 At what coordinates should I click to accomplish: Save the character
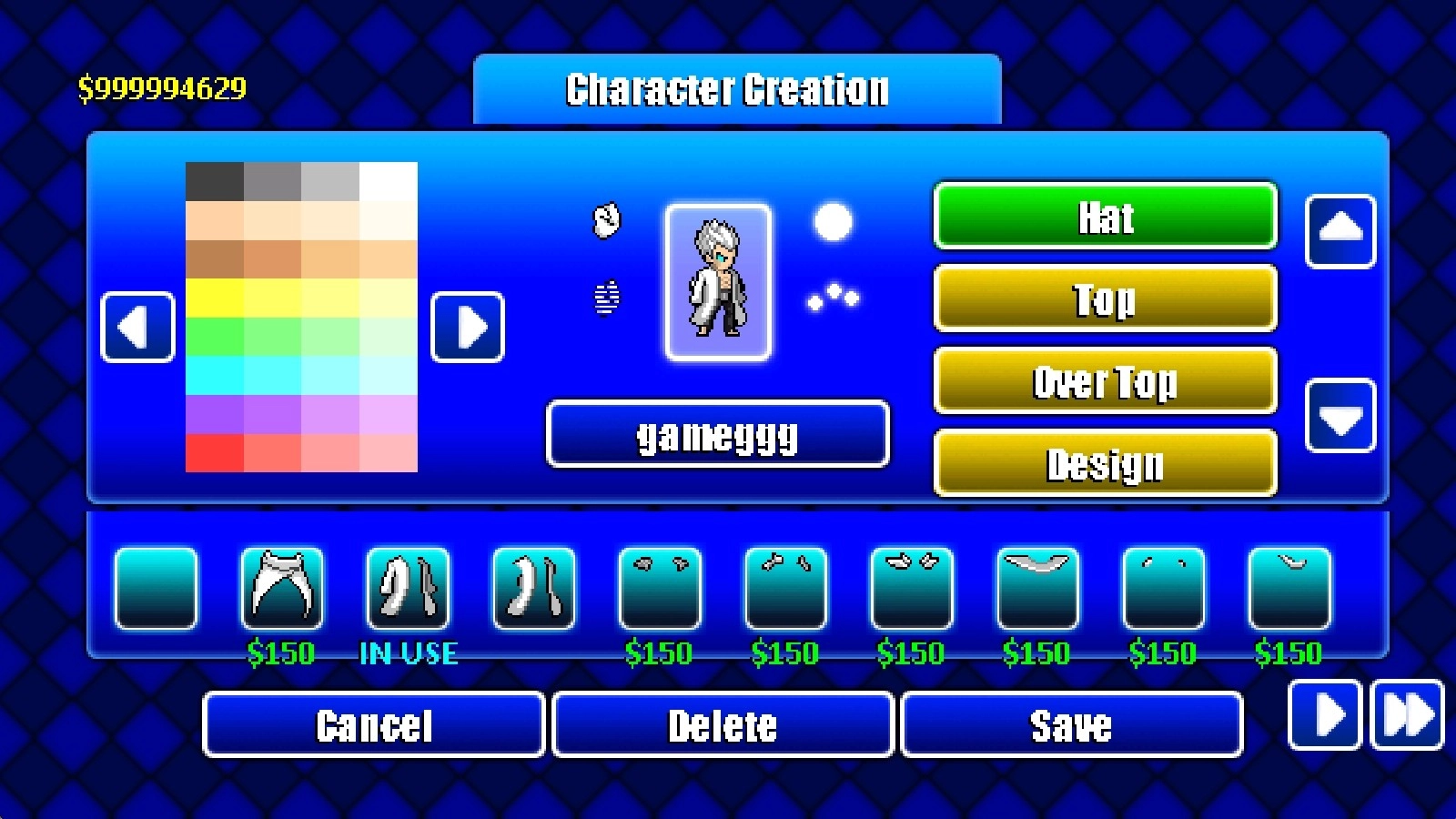(1071, 725)
